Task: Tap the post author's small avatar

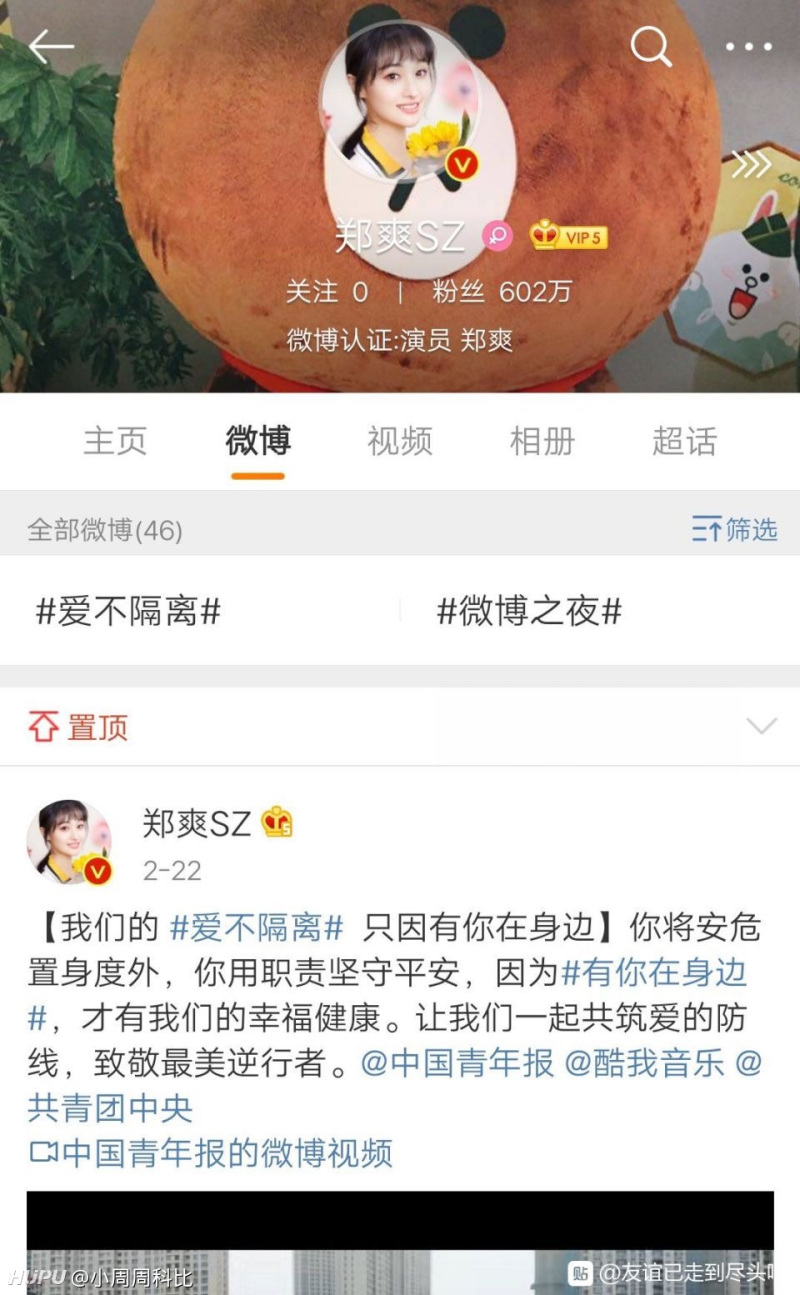Action: [x=69, y=843]
